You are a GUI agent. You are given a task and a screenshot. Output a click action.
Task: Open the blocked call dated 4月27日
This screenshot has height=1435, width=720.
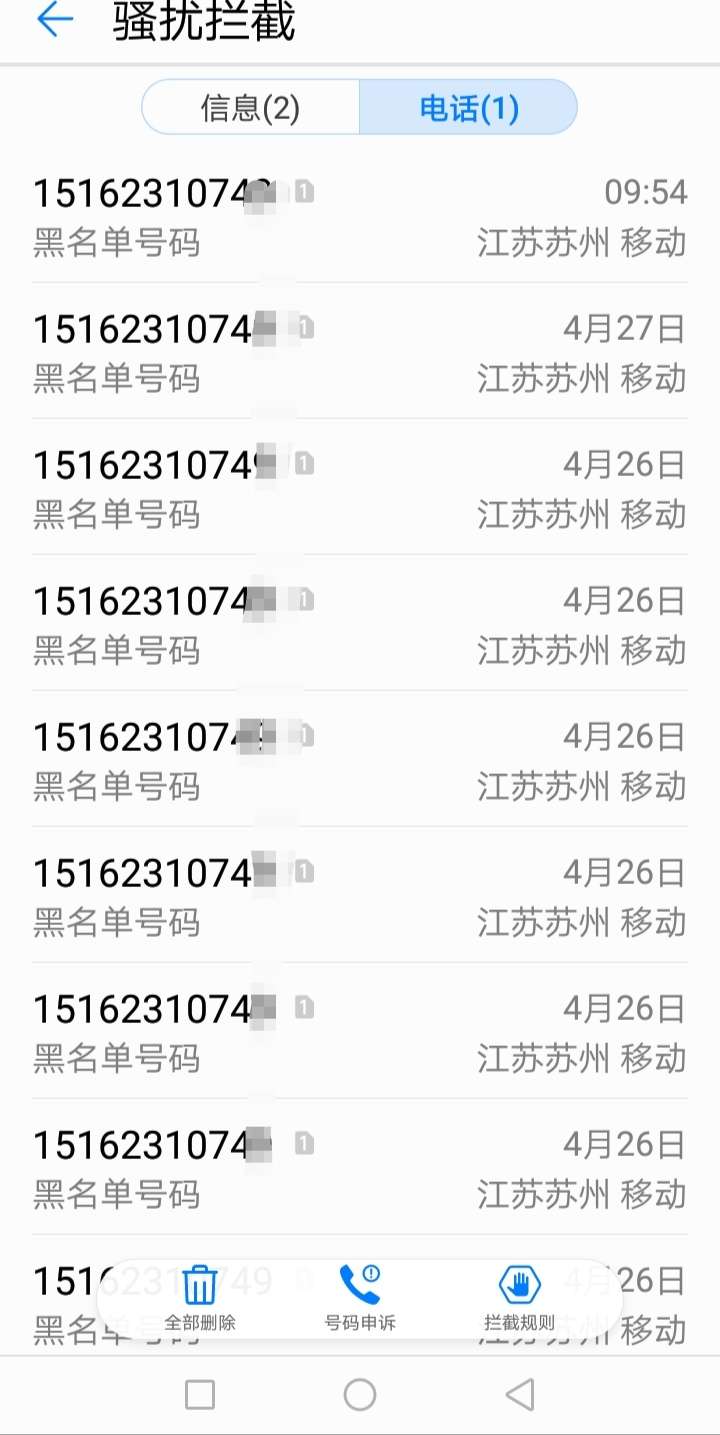click(360, 351)
